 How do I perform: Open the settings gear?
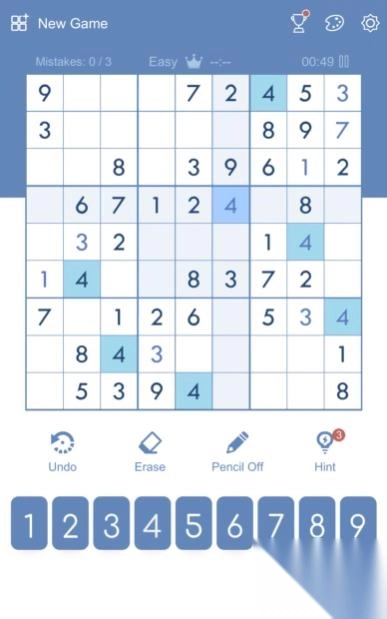(x=370, y=23)
